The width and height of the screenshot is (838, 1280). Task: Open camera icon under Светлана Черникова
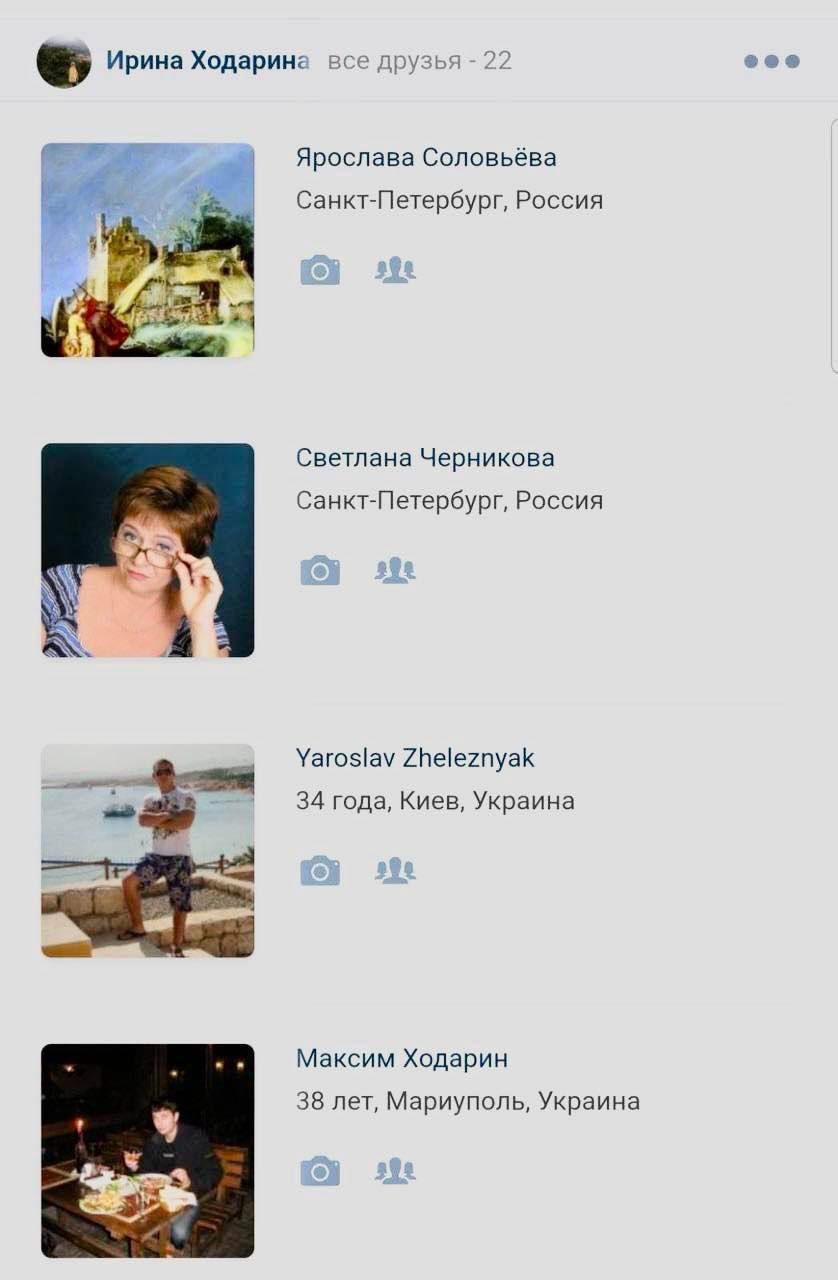[x=319, y=570]
